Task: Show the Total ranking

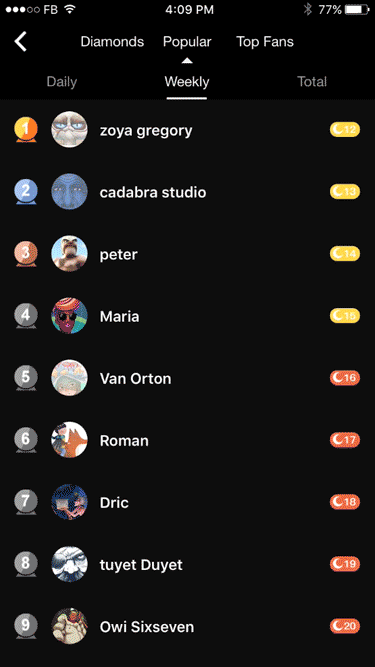Action: click(312, 81)
